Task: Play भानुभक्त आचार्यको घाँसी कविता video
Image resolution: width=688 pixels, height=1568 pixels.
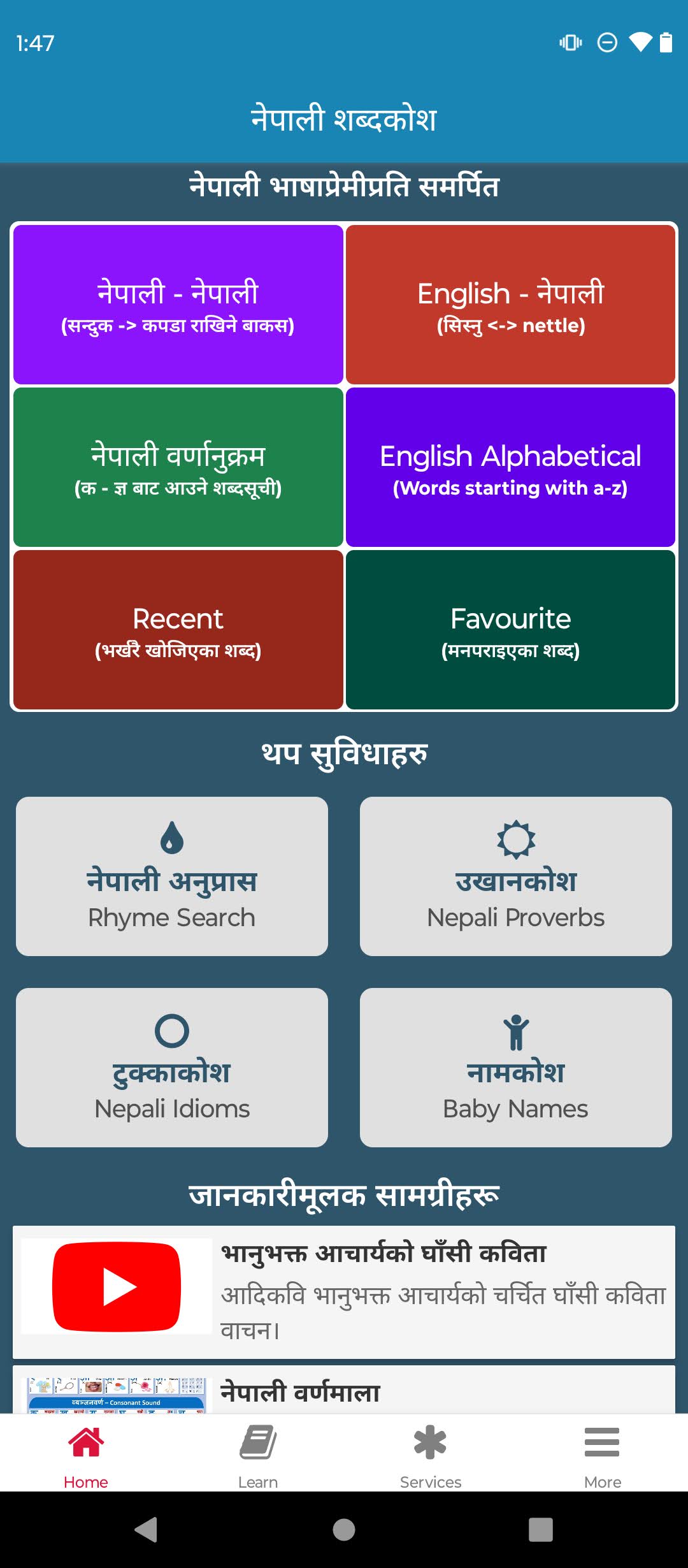Action: (344, 1292)
